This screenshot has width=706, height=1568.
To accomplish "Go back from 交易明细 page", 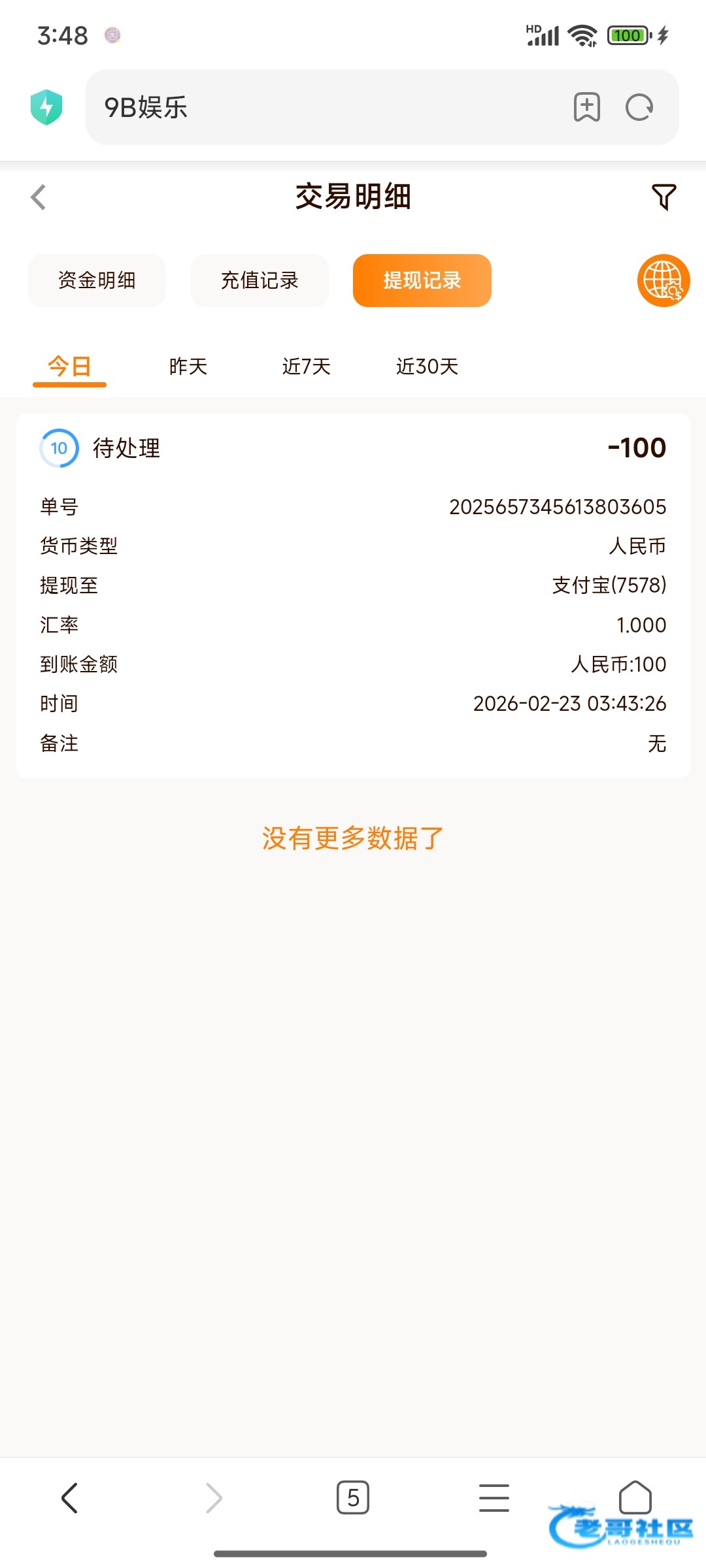I will [39, 197].
